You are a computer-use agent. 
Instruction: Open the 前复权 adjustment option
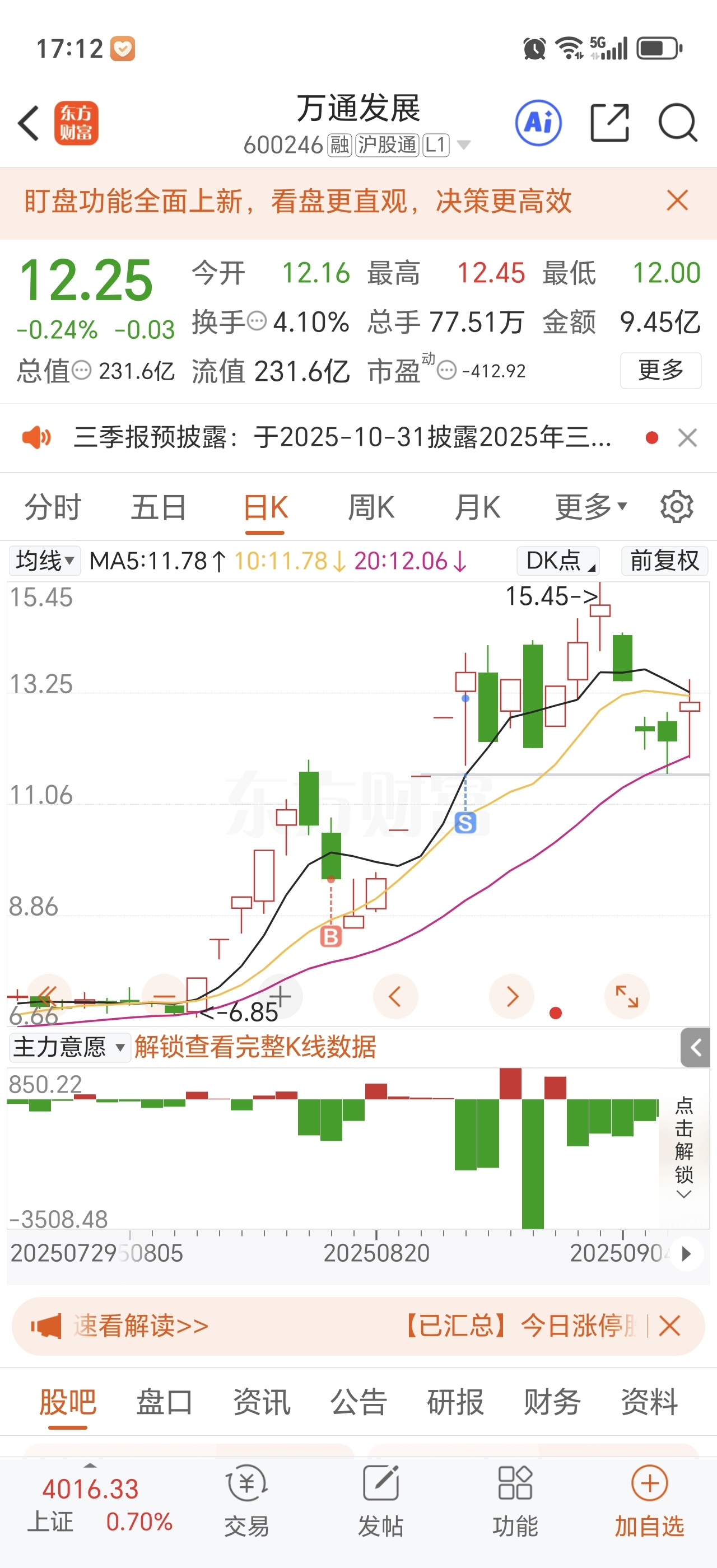[x=664, y=561]
